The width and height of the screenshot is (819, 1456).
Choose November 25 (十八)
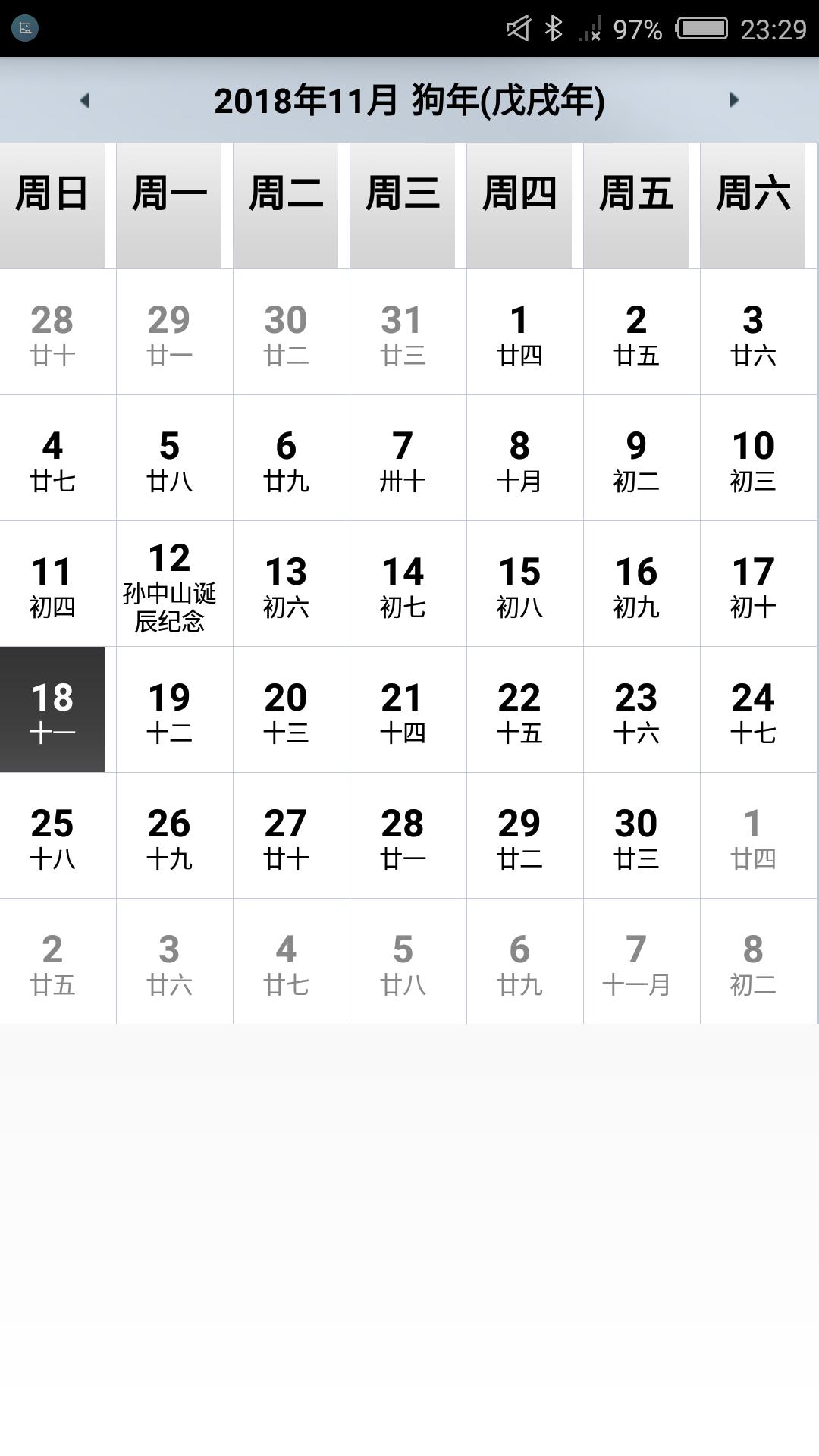[x=52, y=836]
